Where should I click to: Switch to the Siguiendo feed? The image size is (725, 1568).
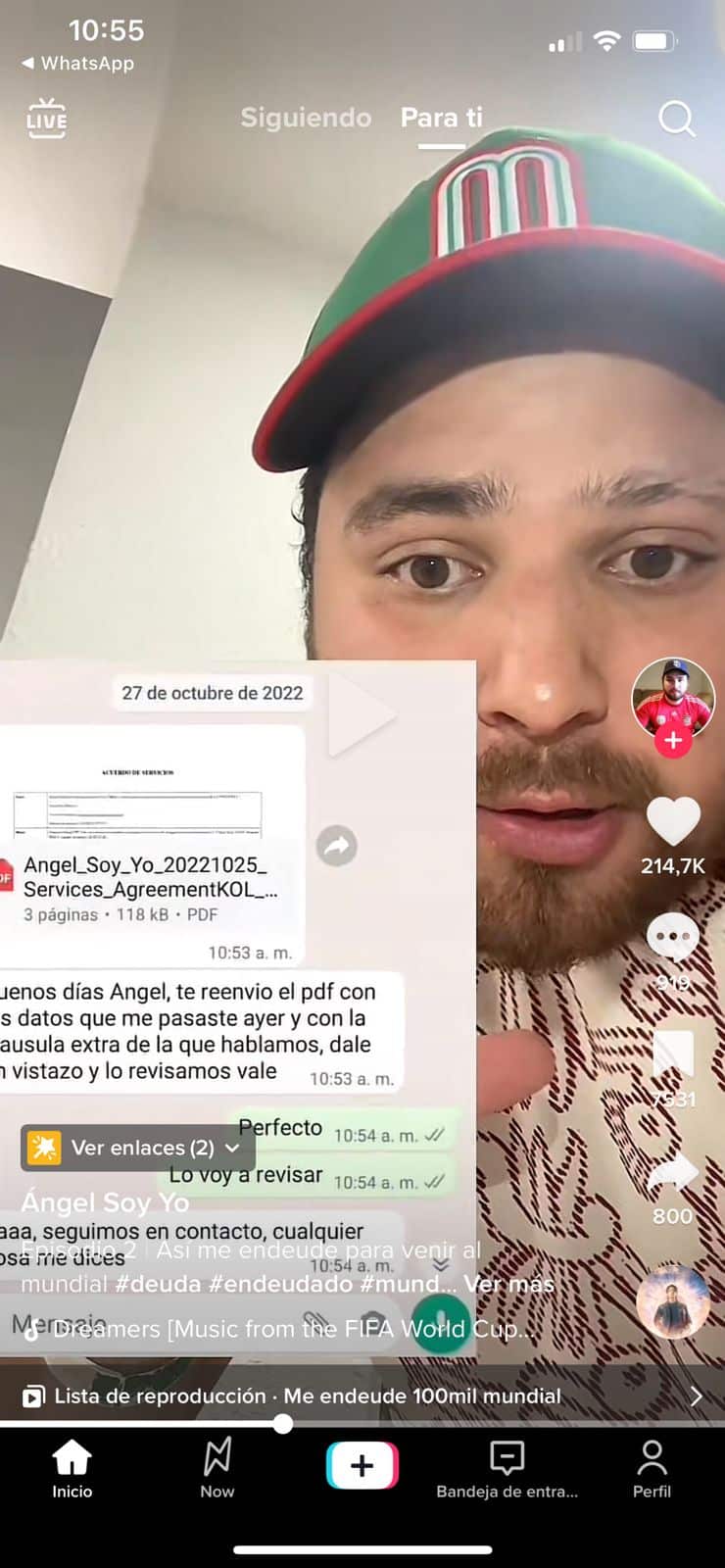pos(306,118)
